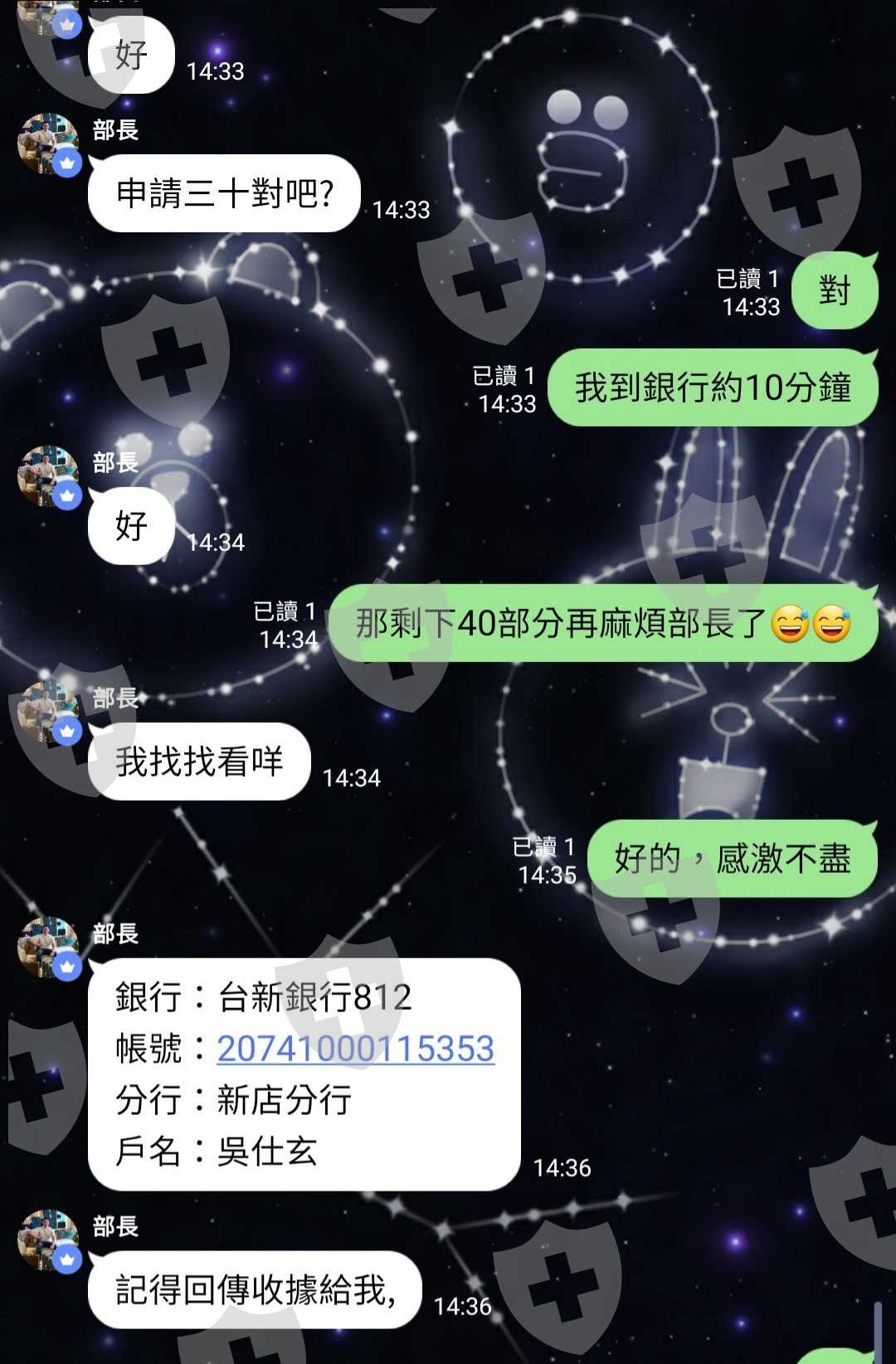View 部長's profile from 記得回傳收據給我 message
Viewport: 896px width, 1364px height.
coord(49,1240)
